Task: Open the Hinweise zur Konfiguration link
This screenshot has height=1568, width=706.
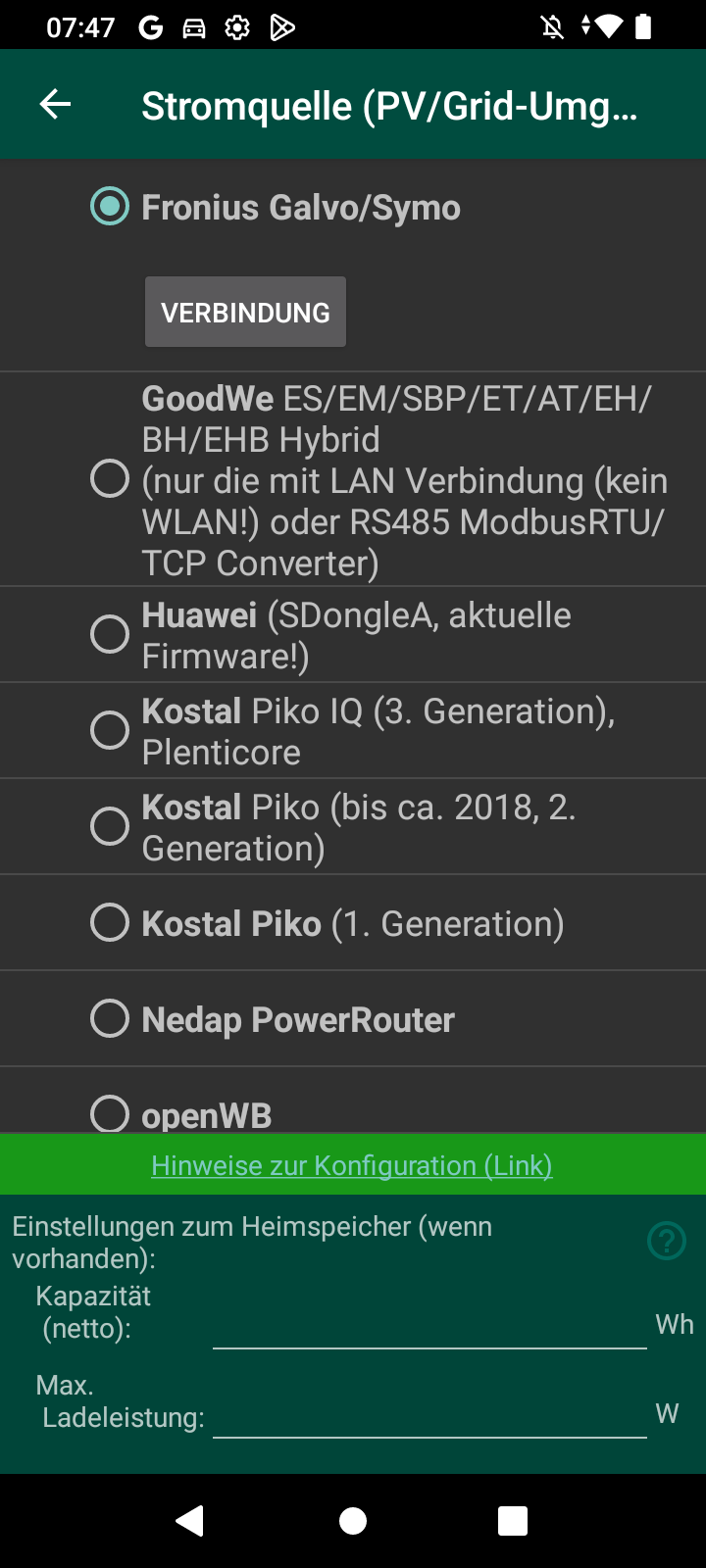Action: click(x=352, y=1165)
